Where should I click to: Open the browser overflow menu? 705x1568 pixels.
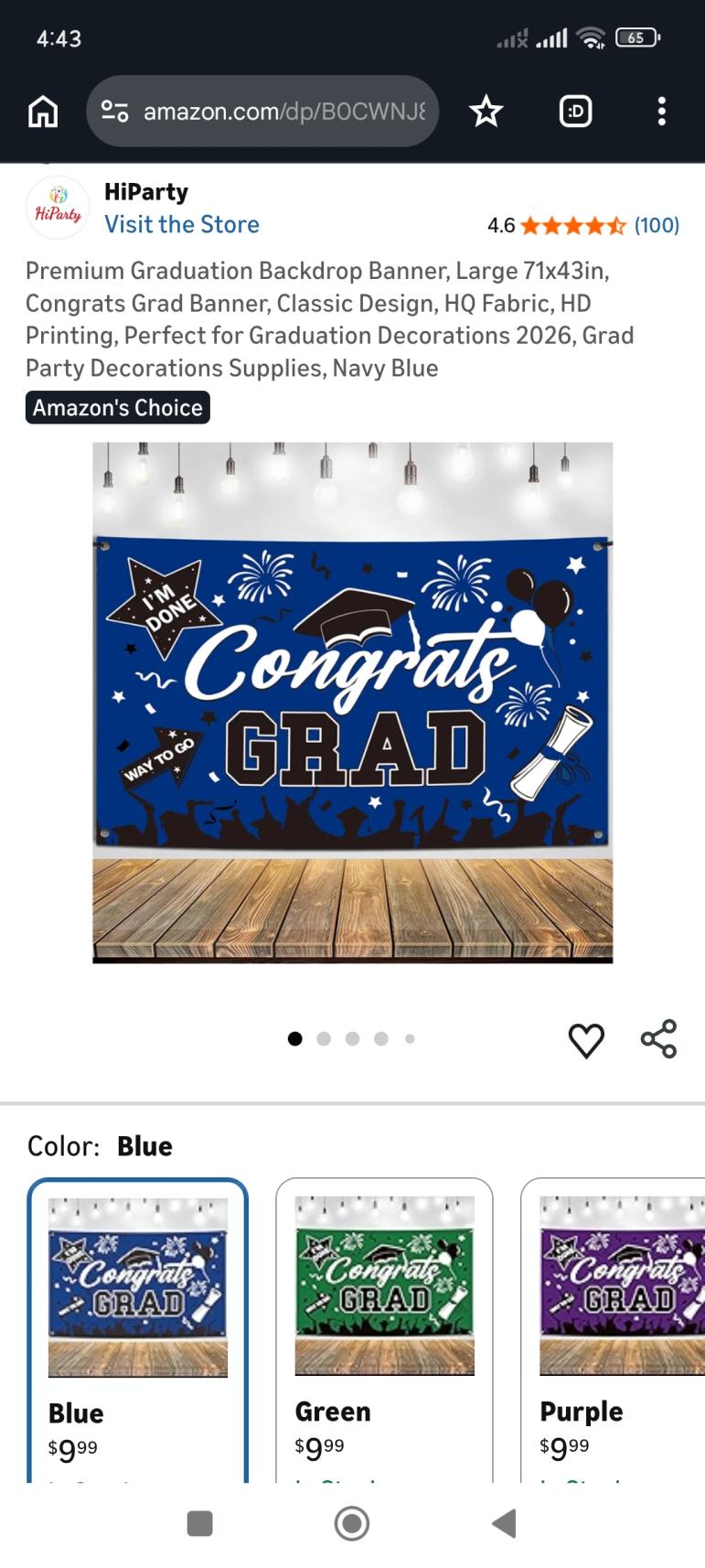pyautogui.click(x=661, y=112)
